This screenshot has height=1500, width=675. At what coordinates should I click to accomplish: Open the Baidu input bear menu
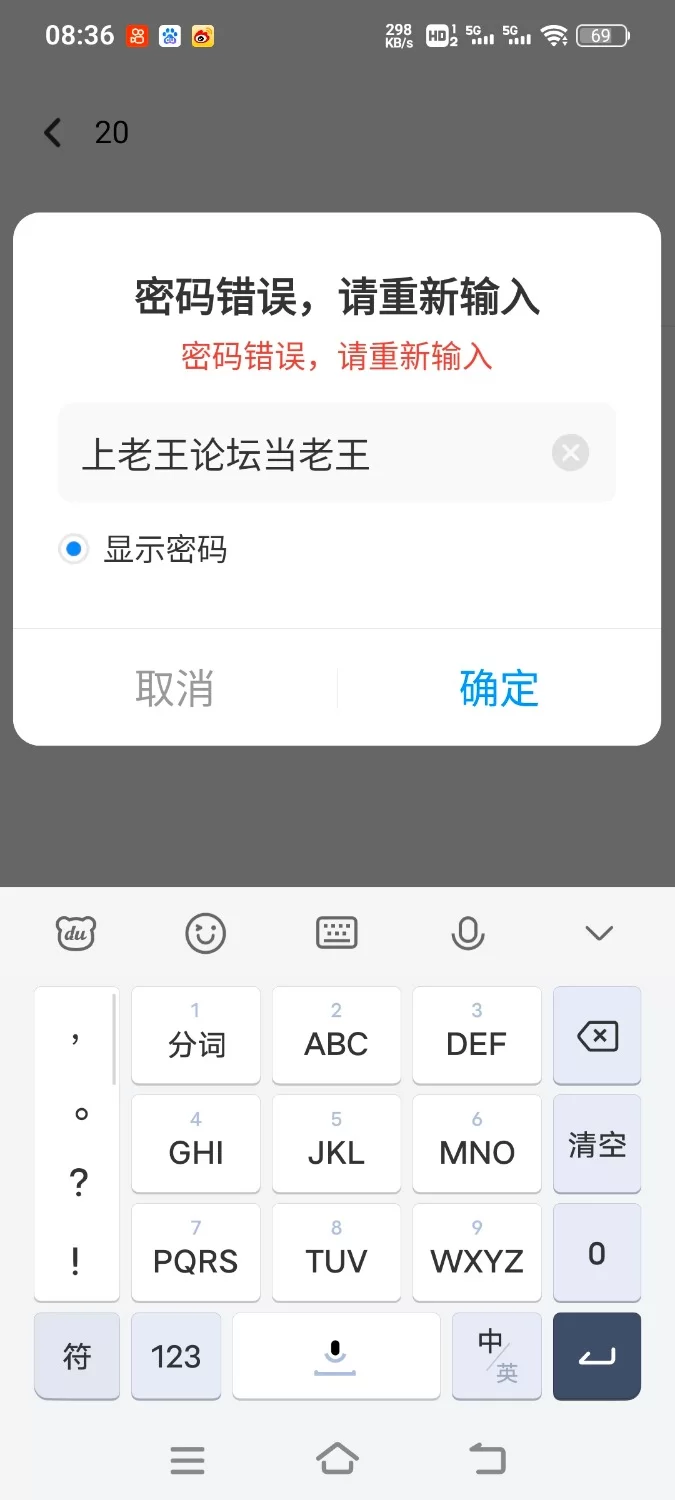click(x=75, y=934)
